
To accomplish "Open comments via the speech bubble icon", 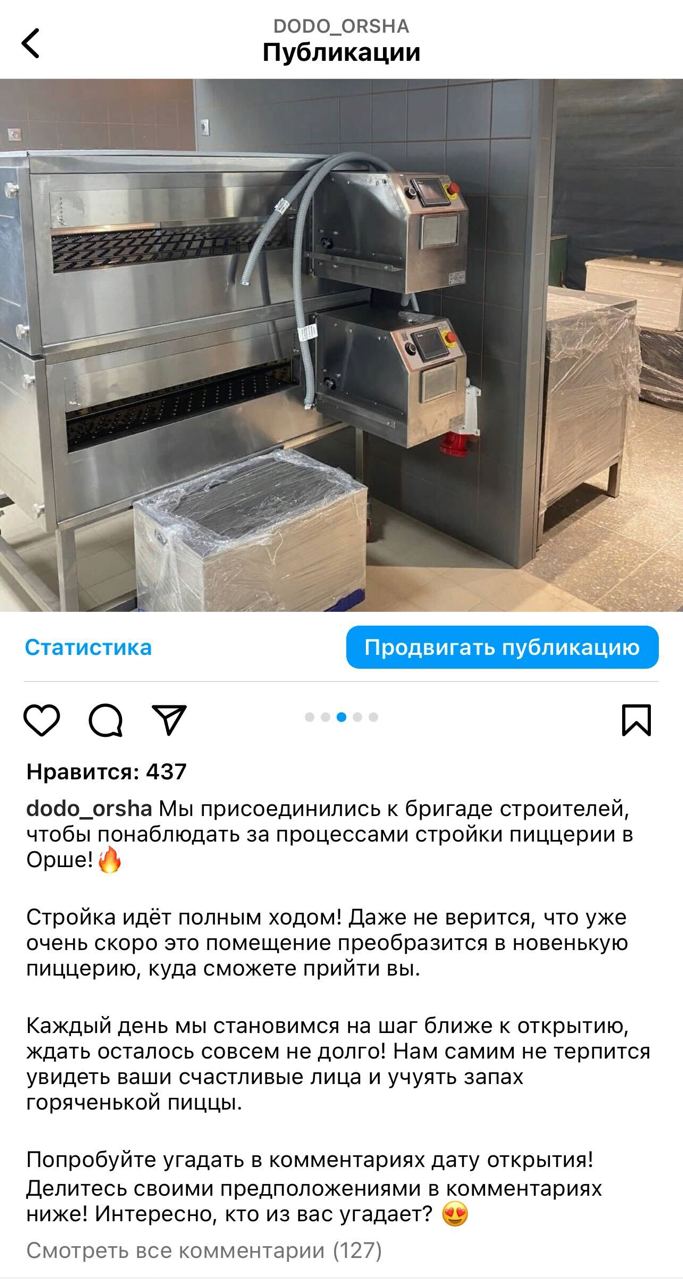I will 106,720.
